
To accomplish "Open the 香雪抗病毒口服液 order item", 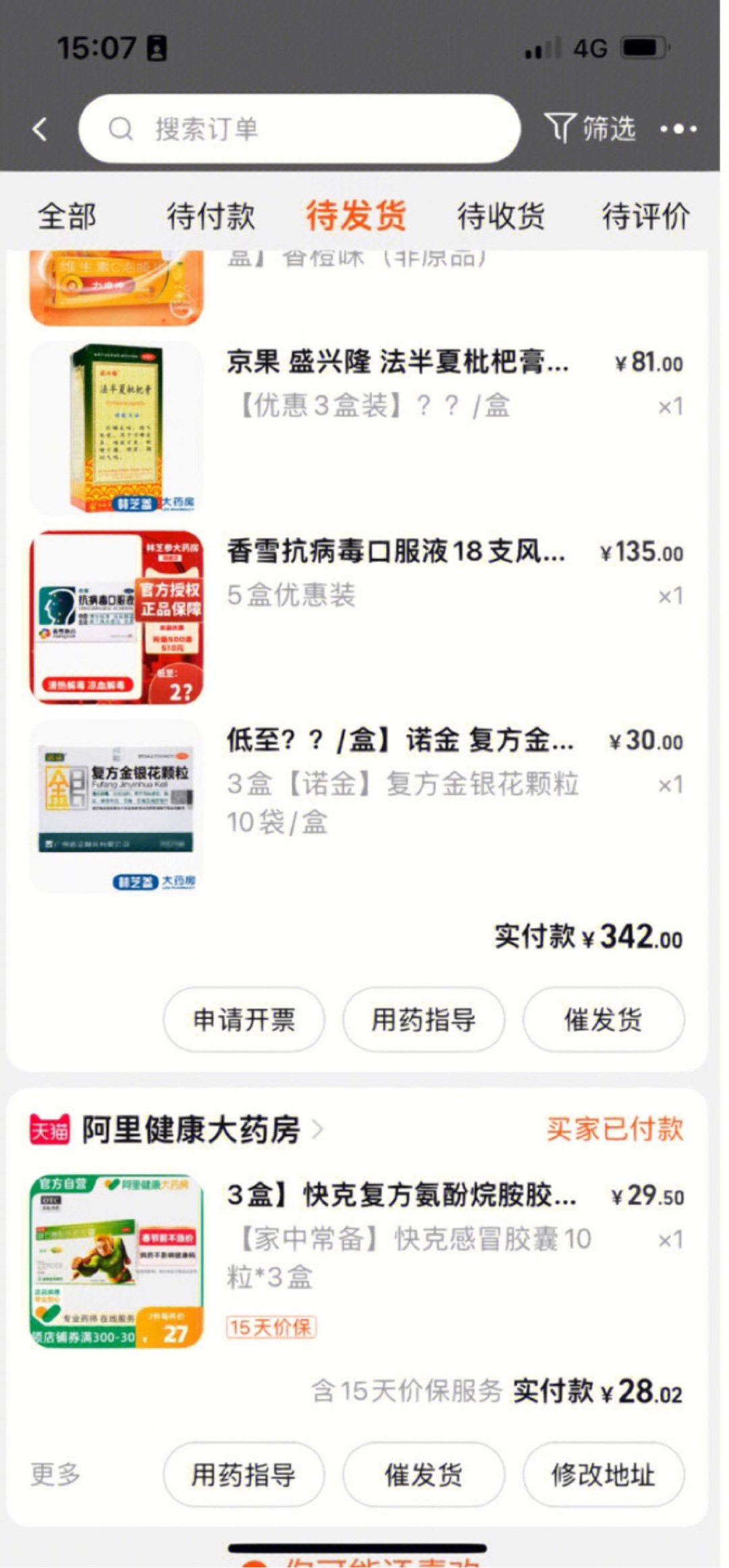I will coord(396,552).
